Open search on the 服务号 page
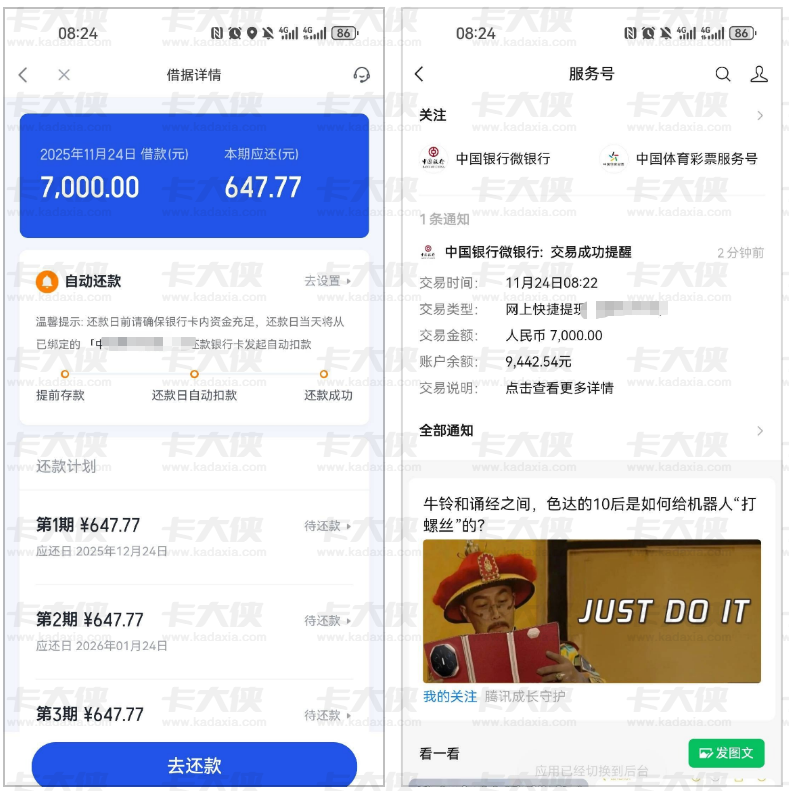This screenshot has width=789, height=791. [724, 74]
